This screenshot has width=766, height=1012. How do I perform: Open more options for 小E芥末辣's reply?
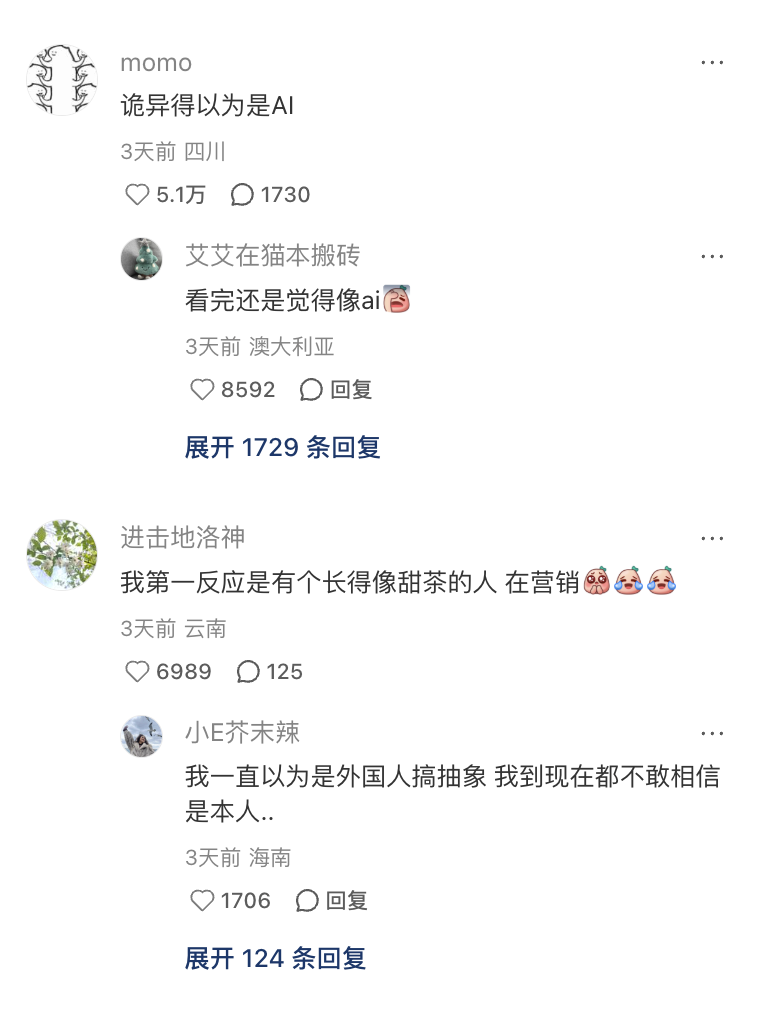coord(711,734)
